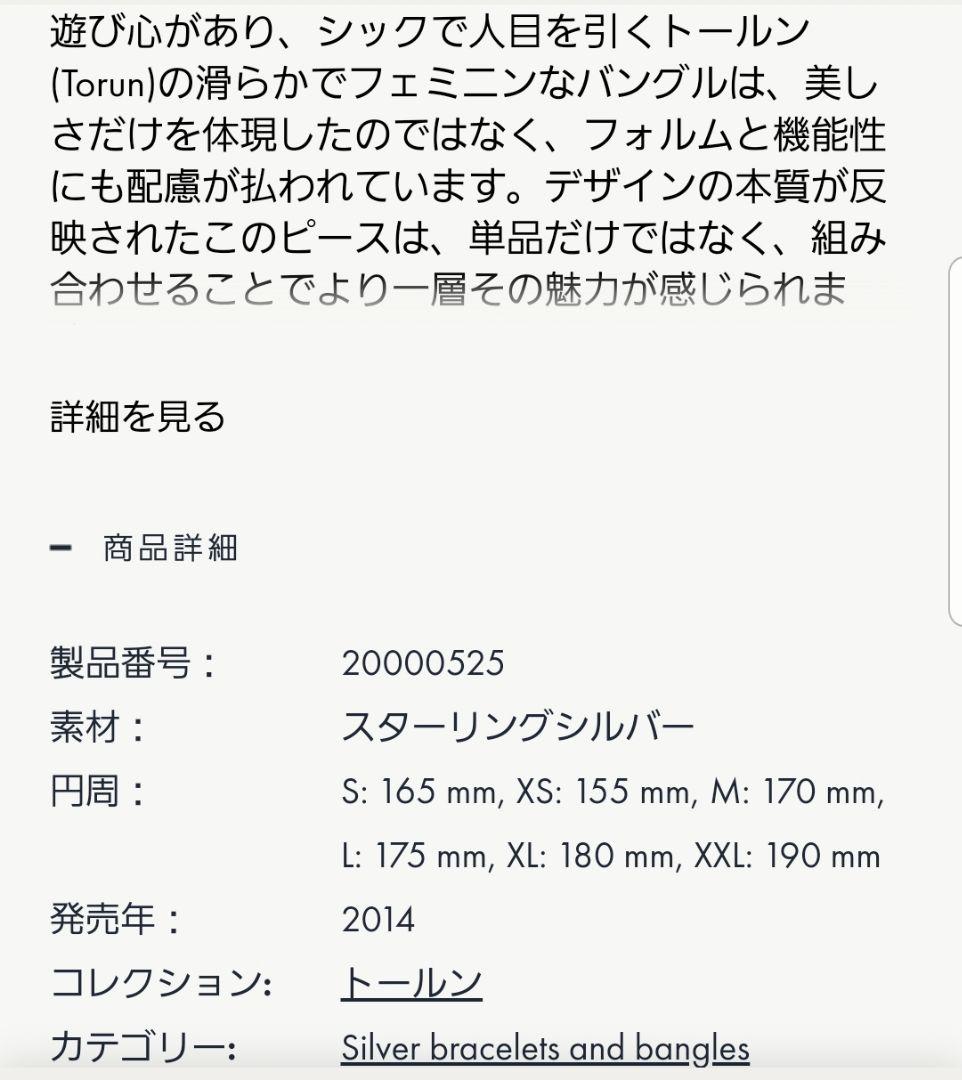
Task: Click the minus icon beside 商品詳細
Action: click(62, 546)
